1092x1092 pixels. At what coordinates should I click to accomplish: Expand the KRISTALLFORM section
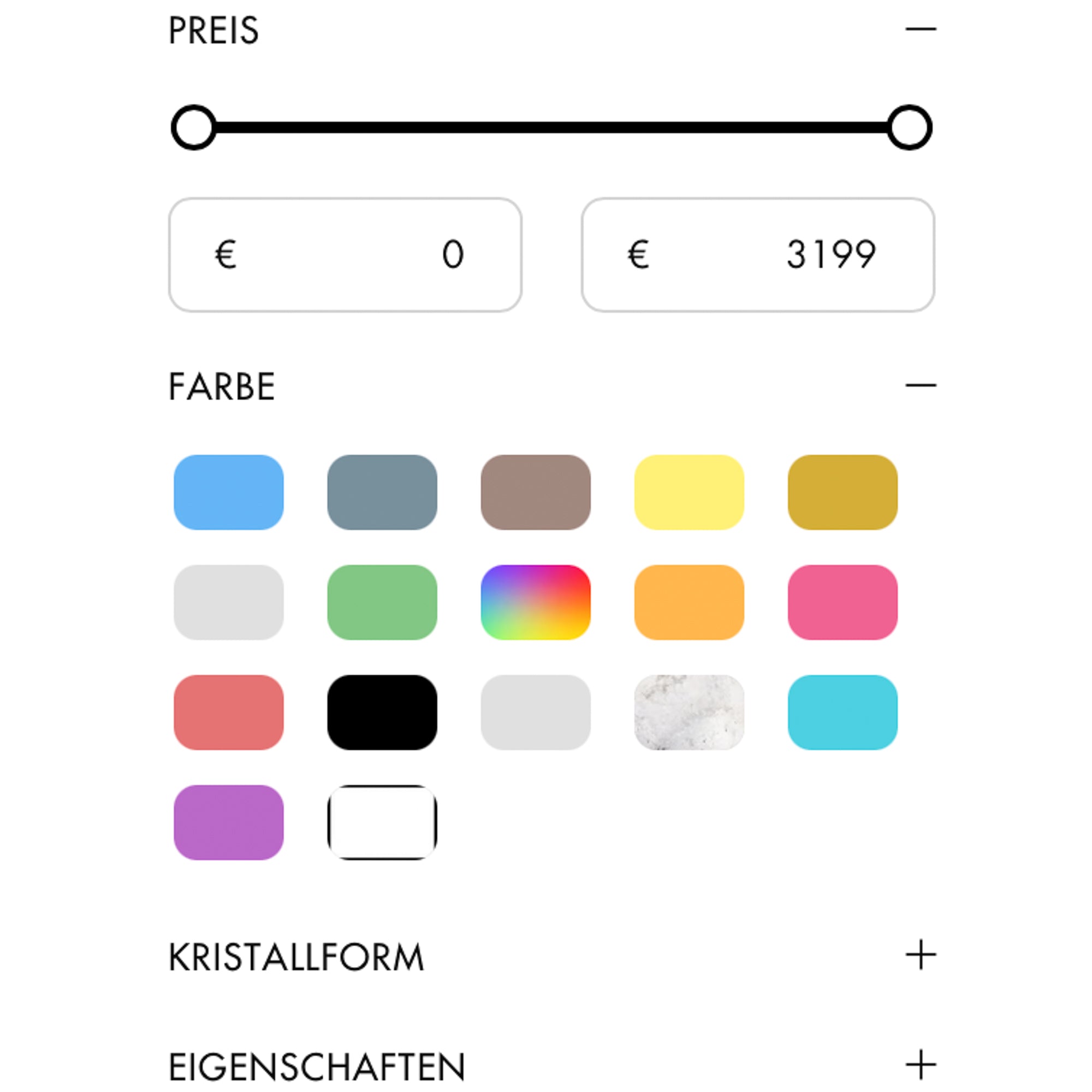[x=920, y=954]
